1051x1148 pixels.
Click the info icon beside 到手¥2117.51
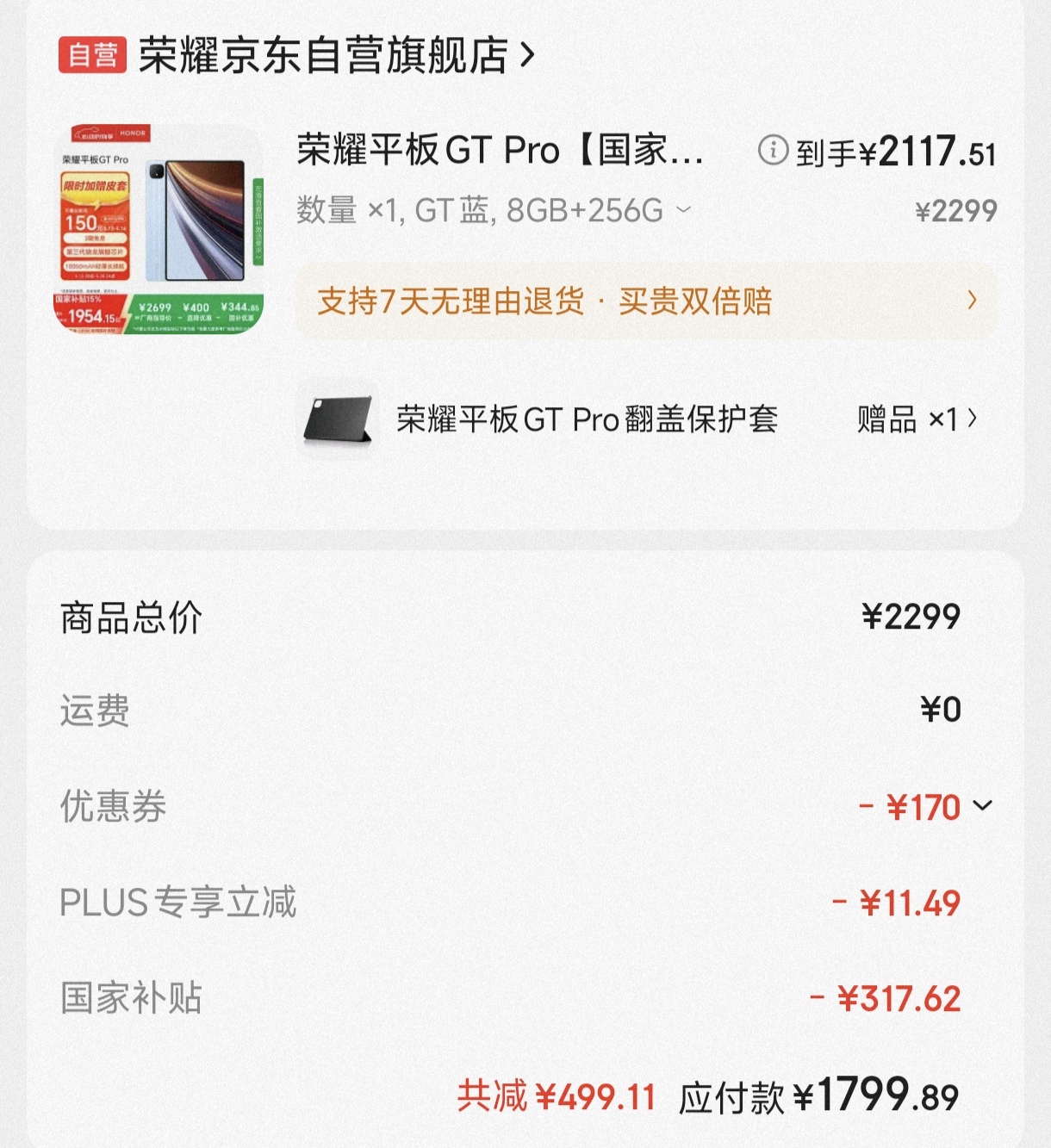pyautogui.click(x=775, y=150)
